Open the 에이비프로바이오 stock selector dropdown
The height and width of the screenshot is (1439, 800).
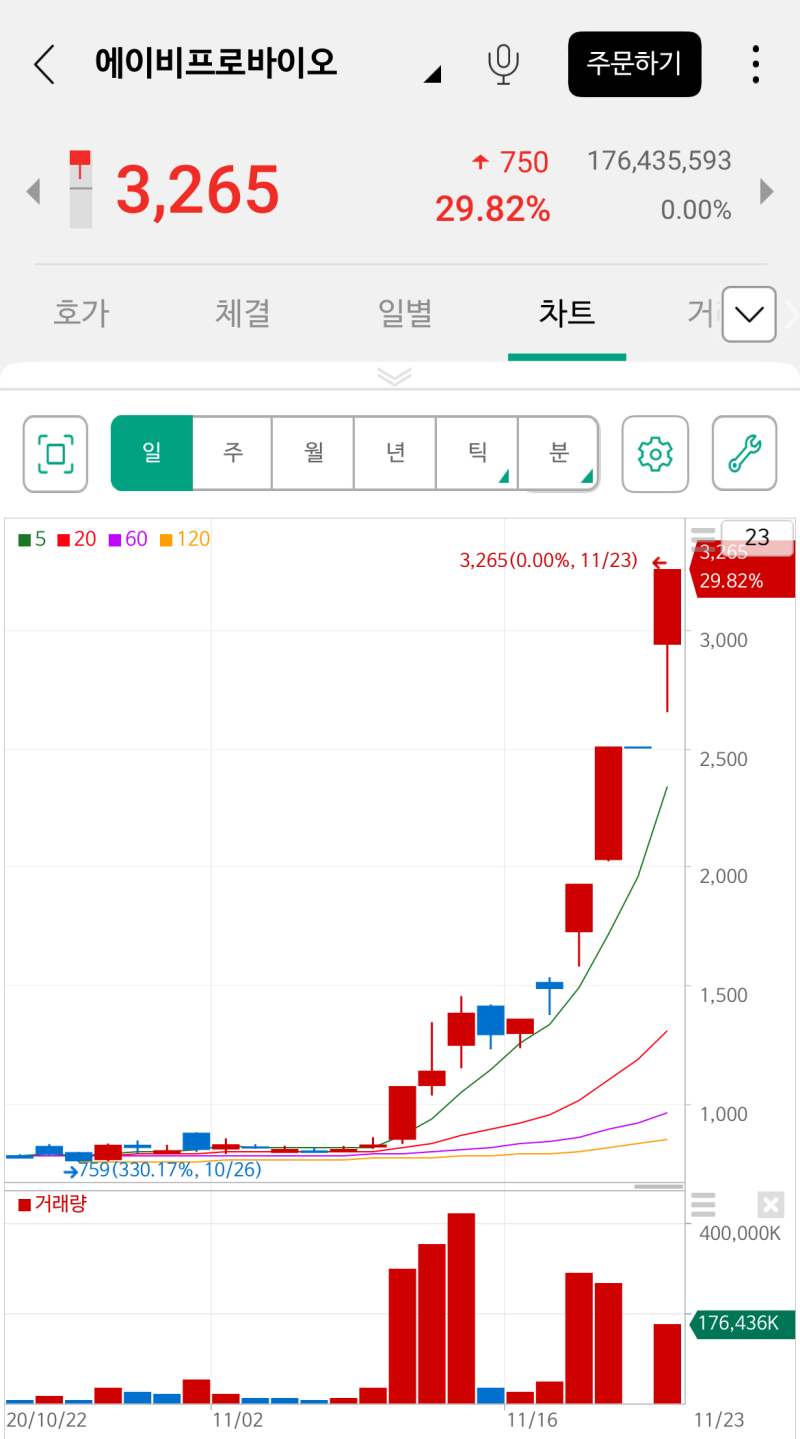pos(432,74)
